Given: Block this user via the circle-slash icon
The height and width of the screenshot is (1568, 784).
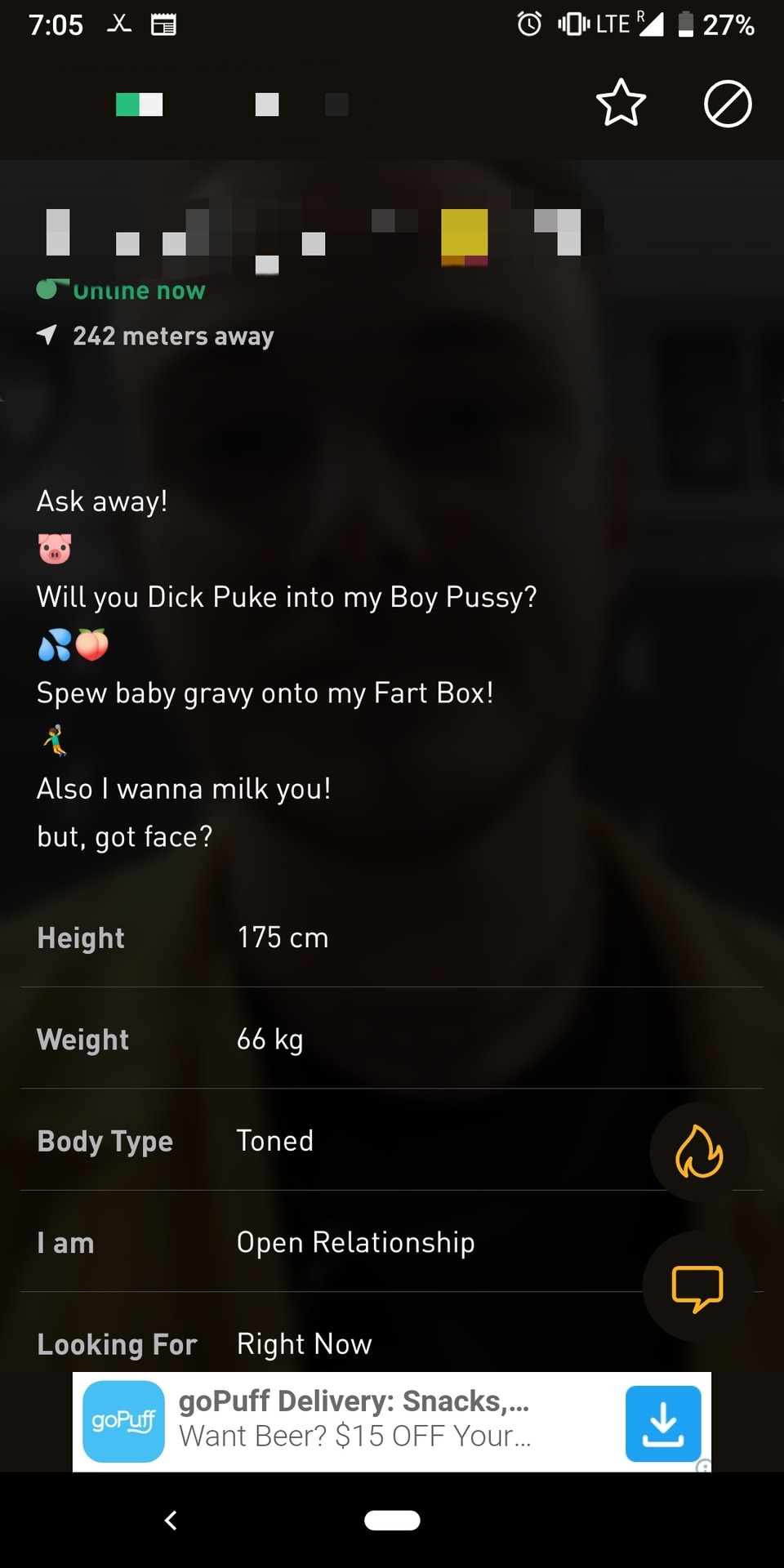Looking at the screenshot, I should pyautogui.click(x=727, y=104).
